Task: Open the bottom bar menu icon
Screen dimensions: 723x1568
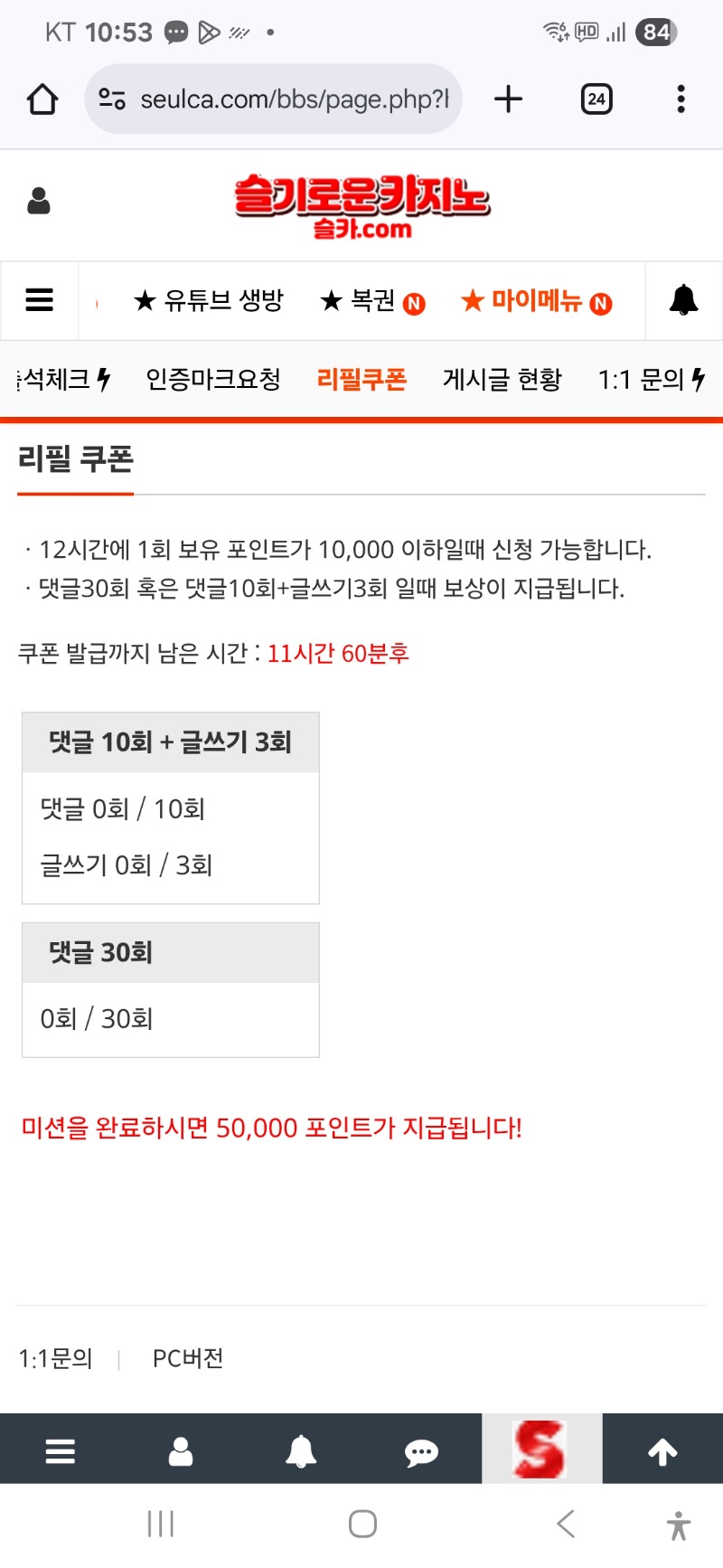Action: [x=61, y=1451]
